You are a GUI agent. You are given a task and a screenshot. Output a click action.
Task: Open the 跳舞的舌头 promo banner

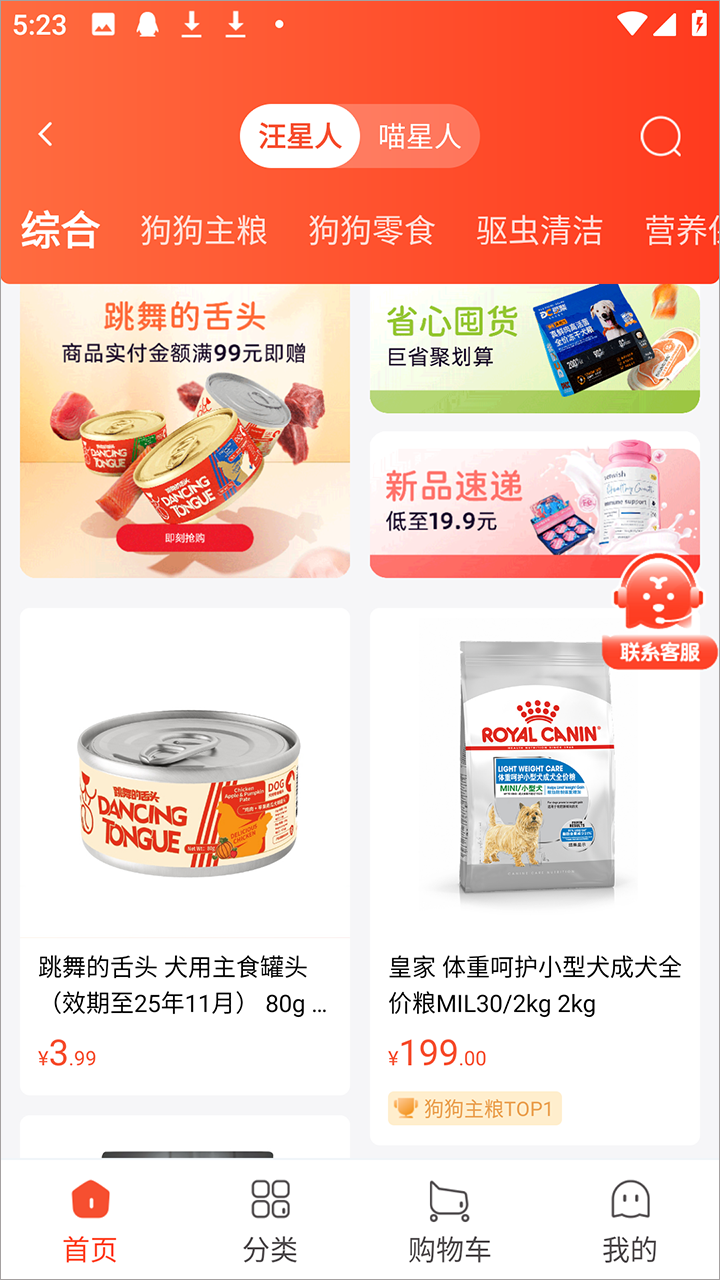point(185,430)
